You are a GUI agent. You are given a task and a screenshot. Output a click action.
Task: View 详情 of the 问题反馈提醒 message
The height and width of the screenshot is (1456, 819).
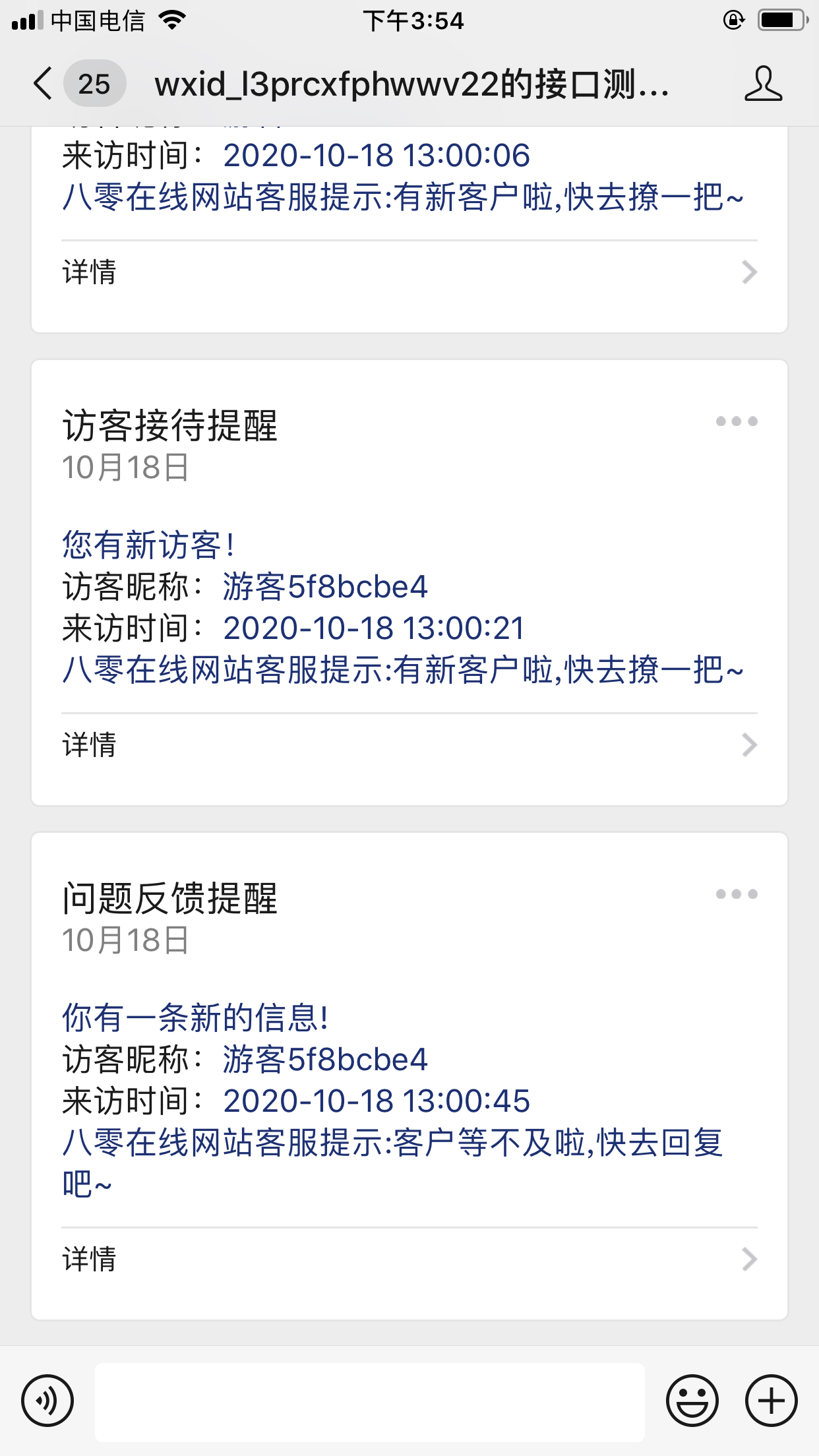click(x=409, y=1259)
